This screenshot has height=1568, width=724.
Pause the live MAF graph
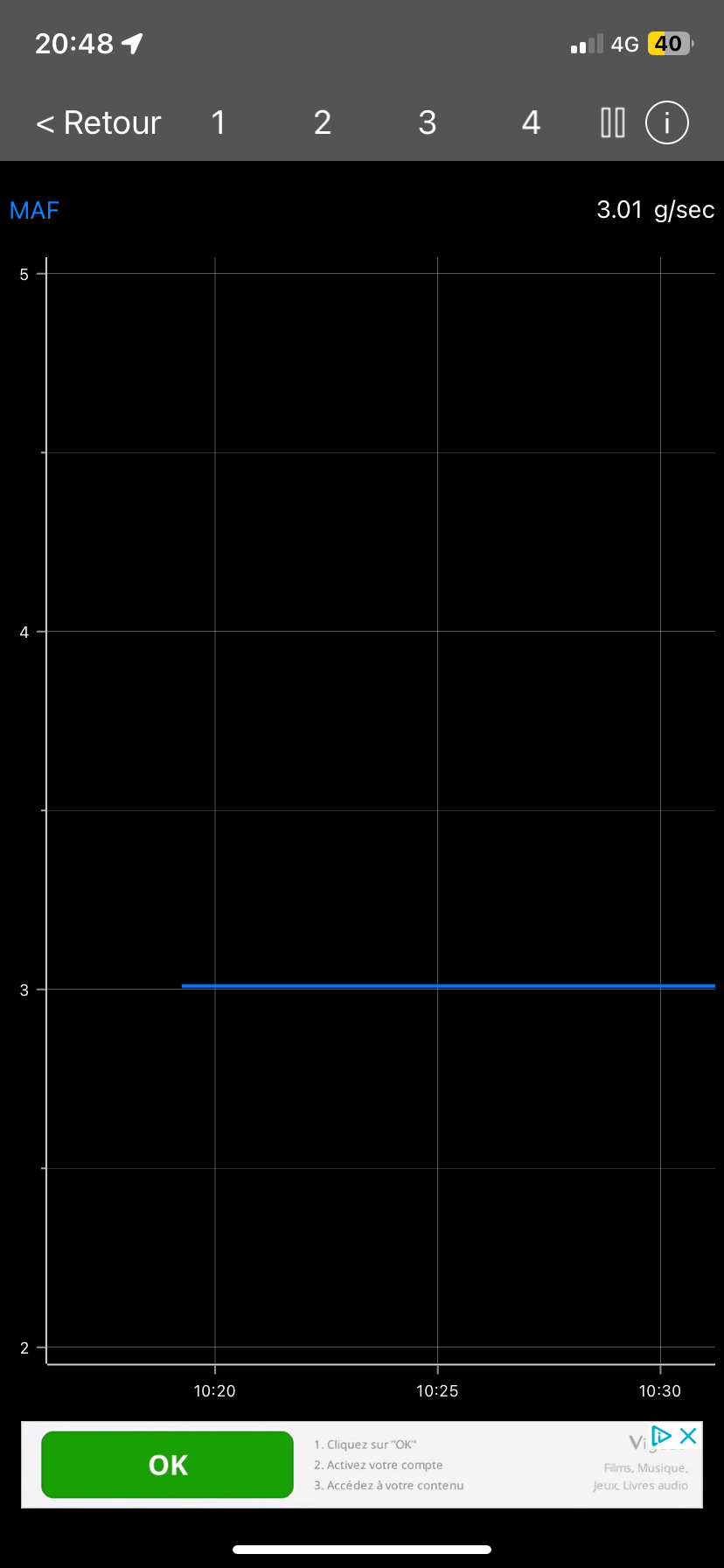point(612,122)
